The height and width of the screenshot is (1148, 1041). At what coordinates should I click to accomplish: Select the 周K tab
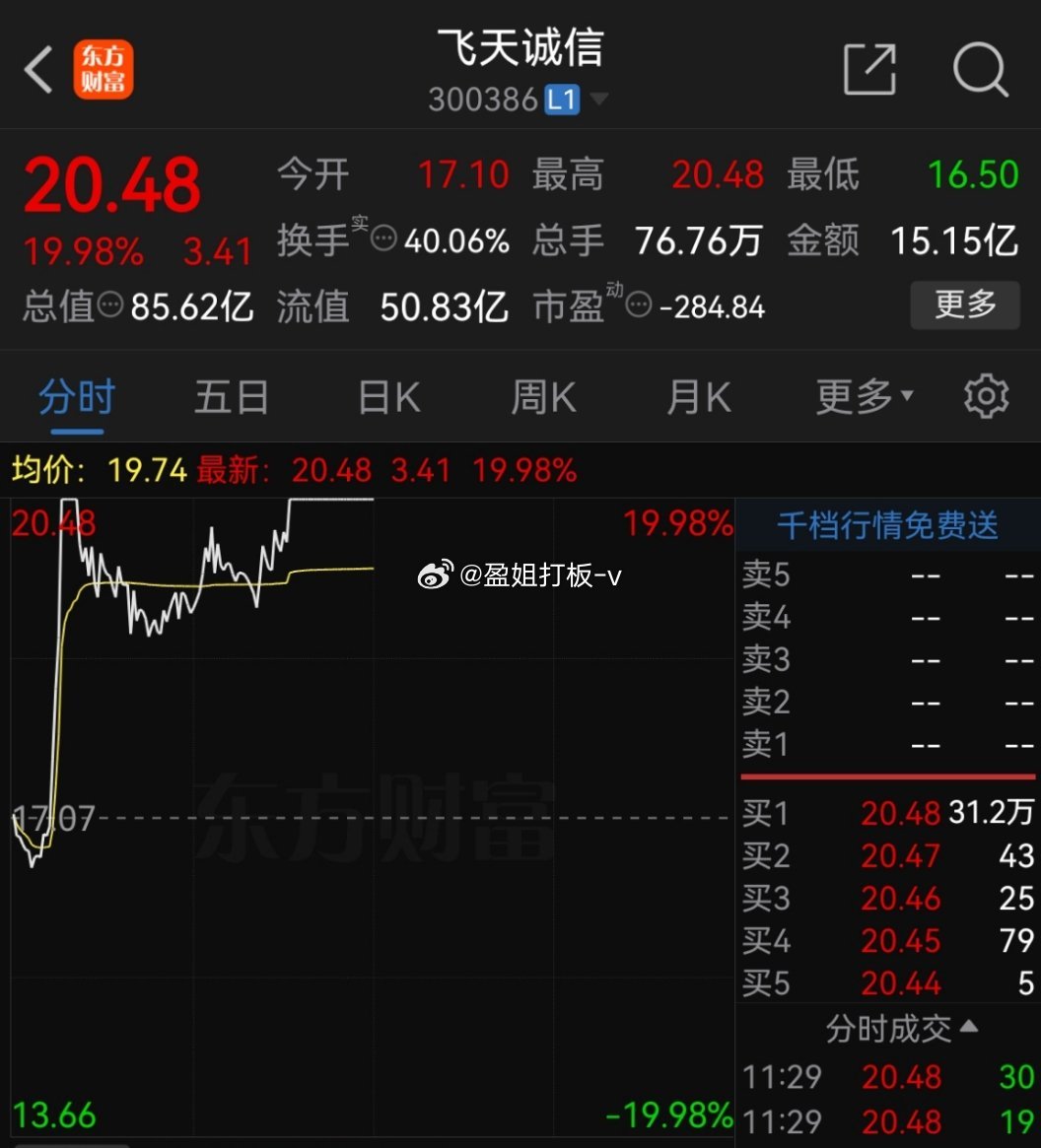[542, 395]
